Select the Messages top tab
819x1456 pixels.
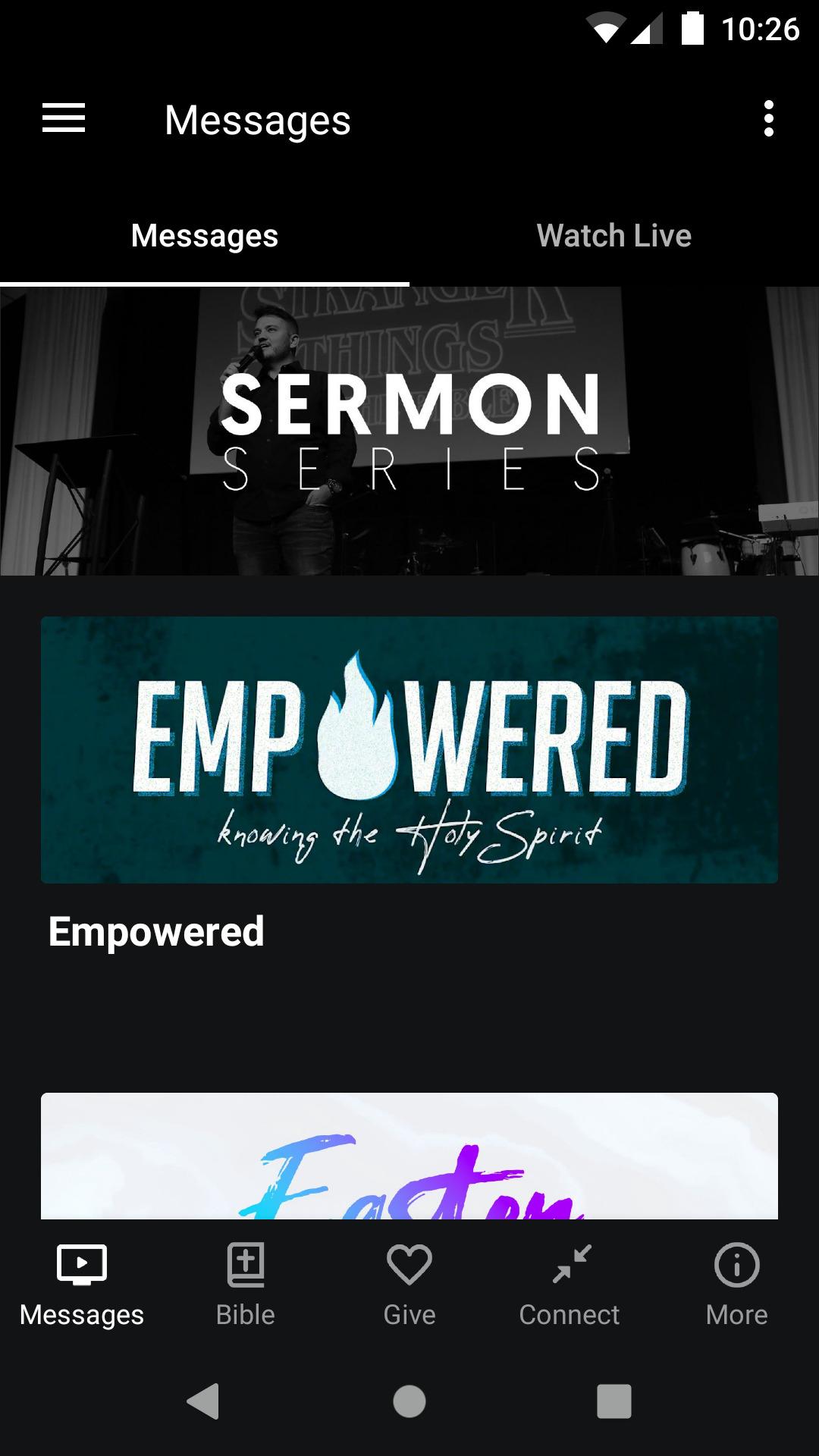pos(205,235)
